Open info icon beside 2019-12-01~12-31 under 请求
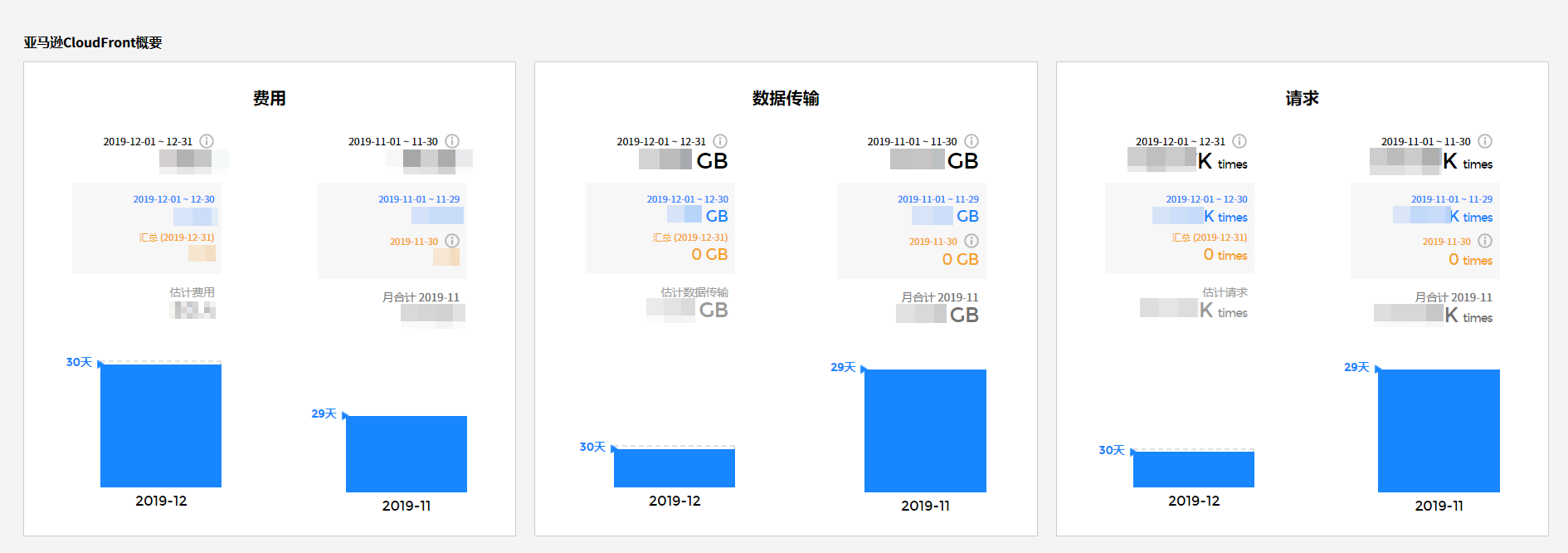Screen dimensions: 1568x553 [x=1239, y=141]
